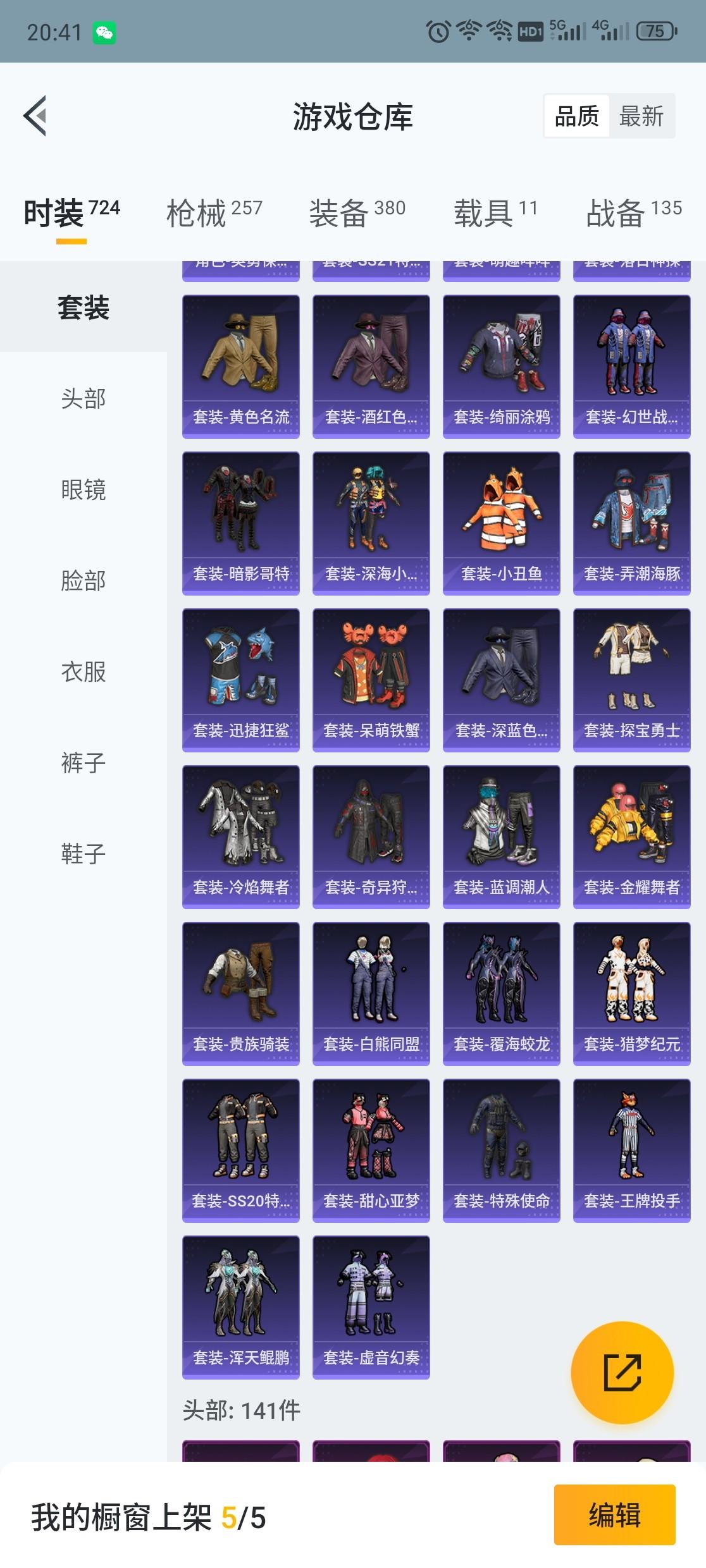Go to the 鞋子 category
Image resolution: width=706 pixels, height=1568 pixels.
click(x=84, y=854)
